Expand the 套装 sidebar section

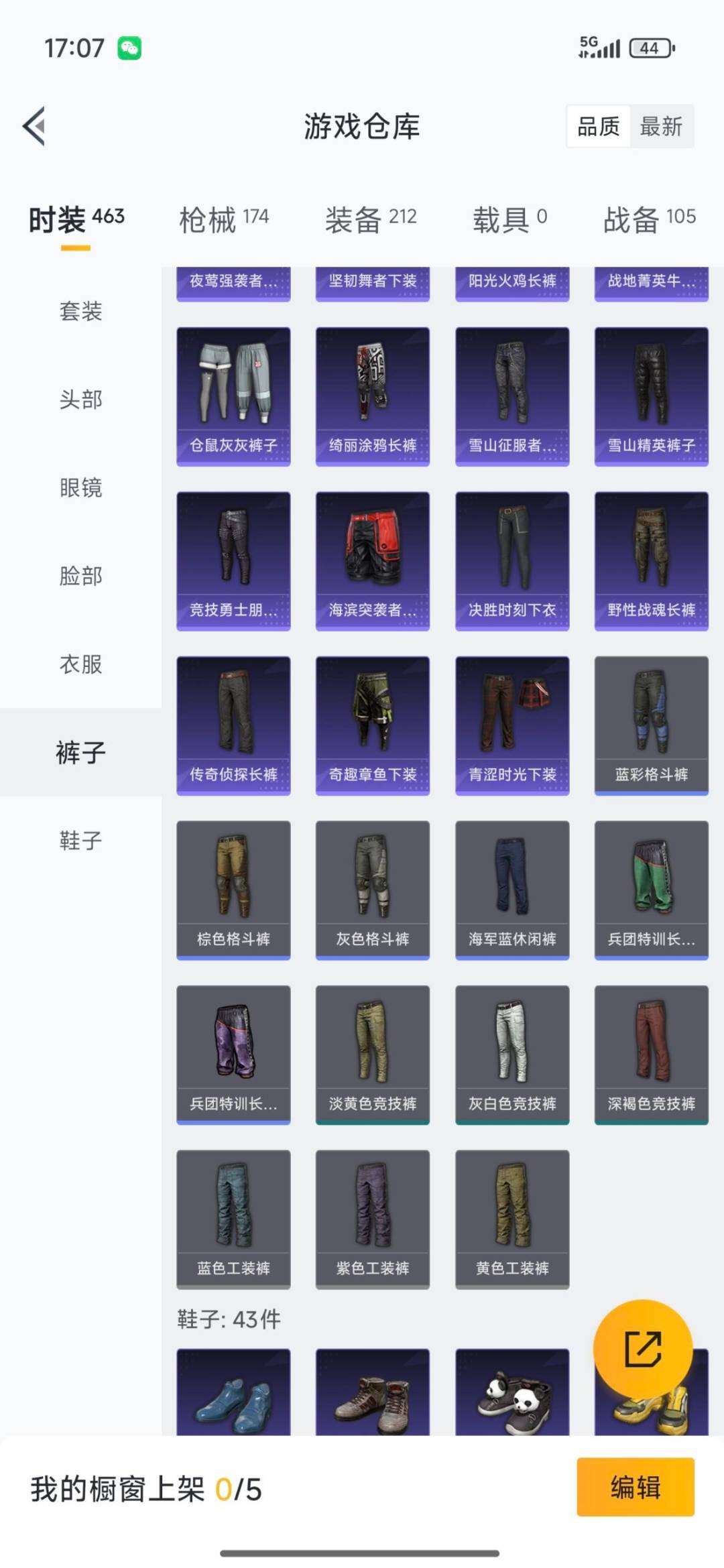click(78, 310)
